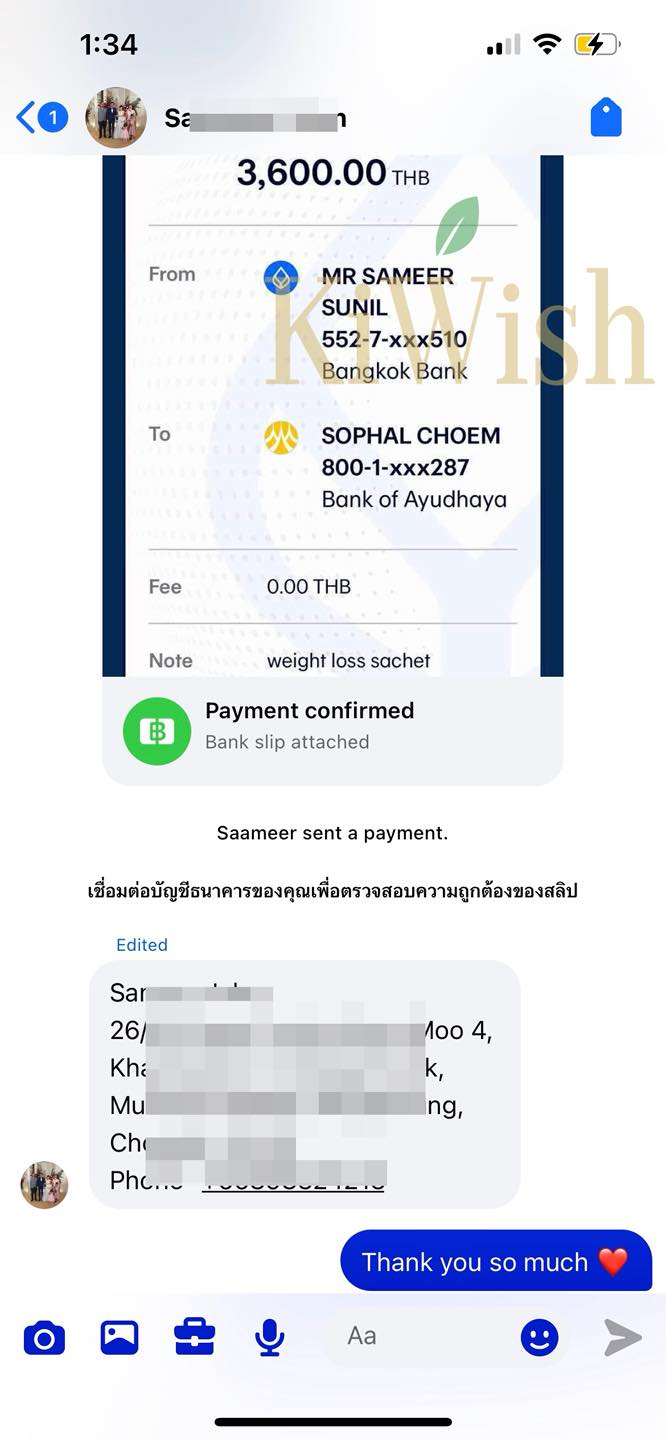Image resolution: width=666 pixels, height=1440 pixels.
Task: Tap the link to connect your bank account
Action: (332, 891)
